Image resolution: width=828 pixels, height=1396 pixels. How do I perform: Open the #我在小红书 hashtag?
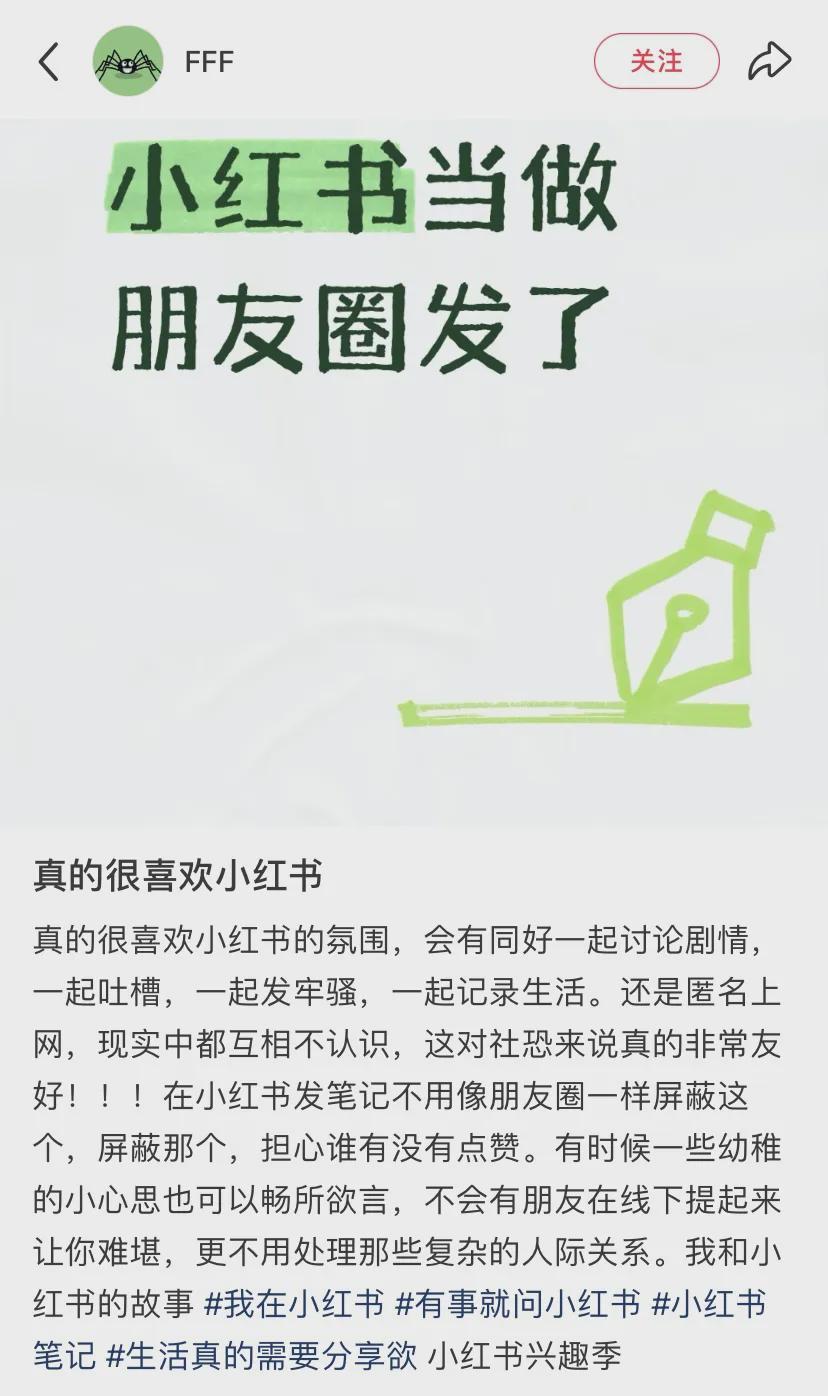(294, 1304)
